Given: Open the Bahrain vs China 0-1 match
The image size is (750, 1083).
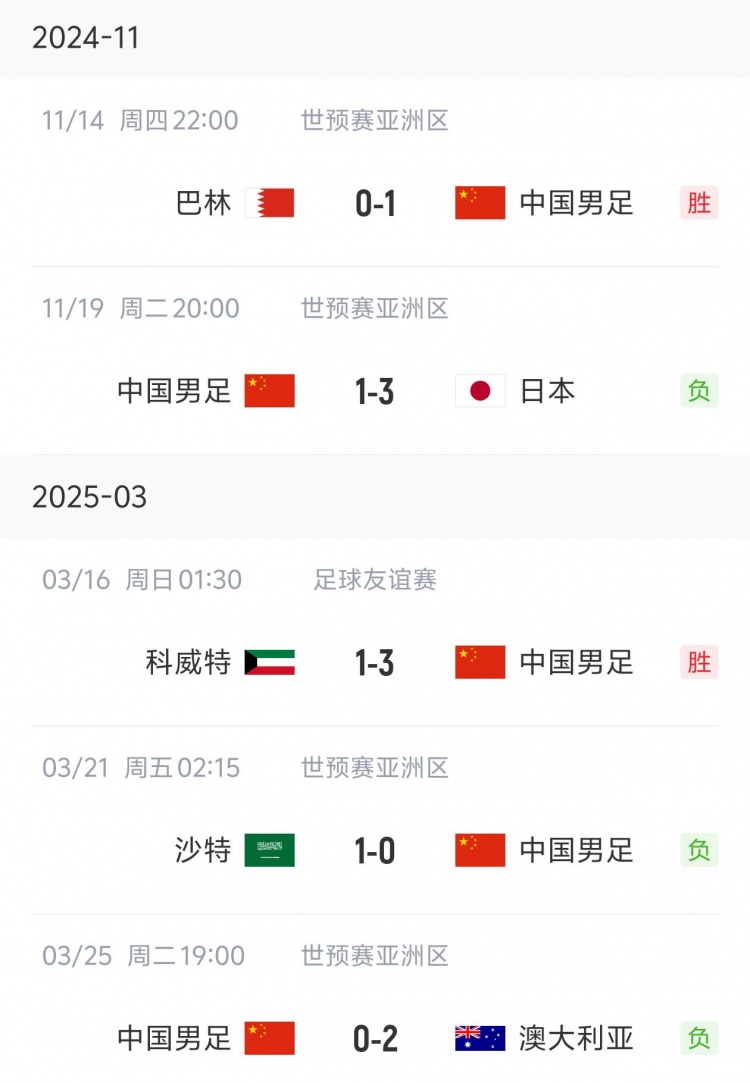Looking at the screenshot, I should tap(375, 203).
